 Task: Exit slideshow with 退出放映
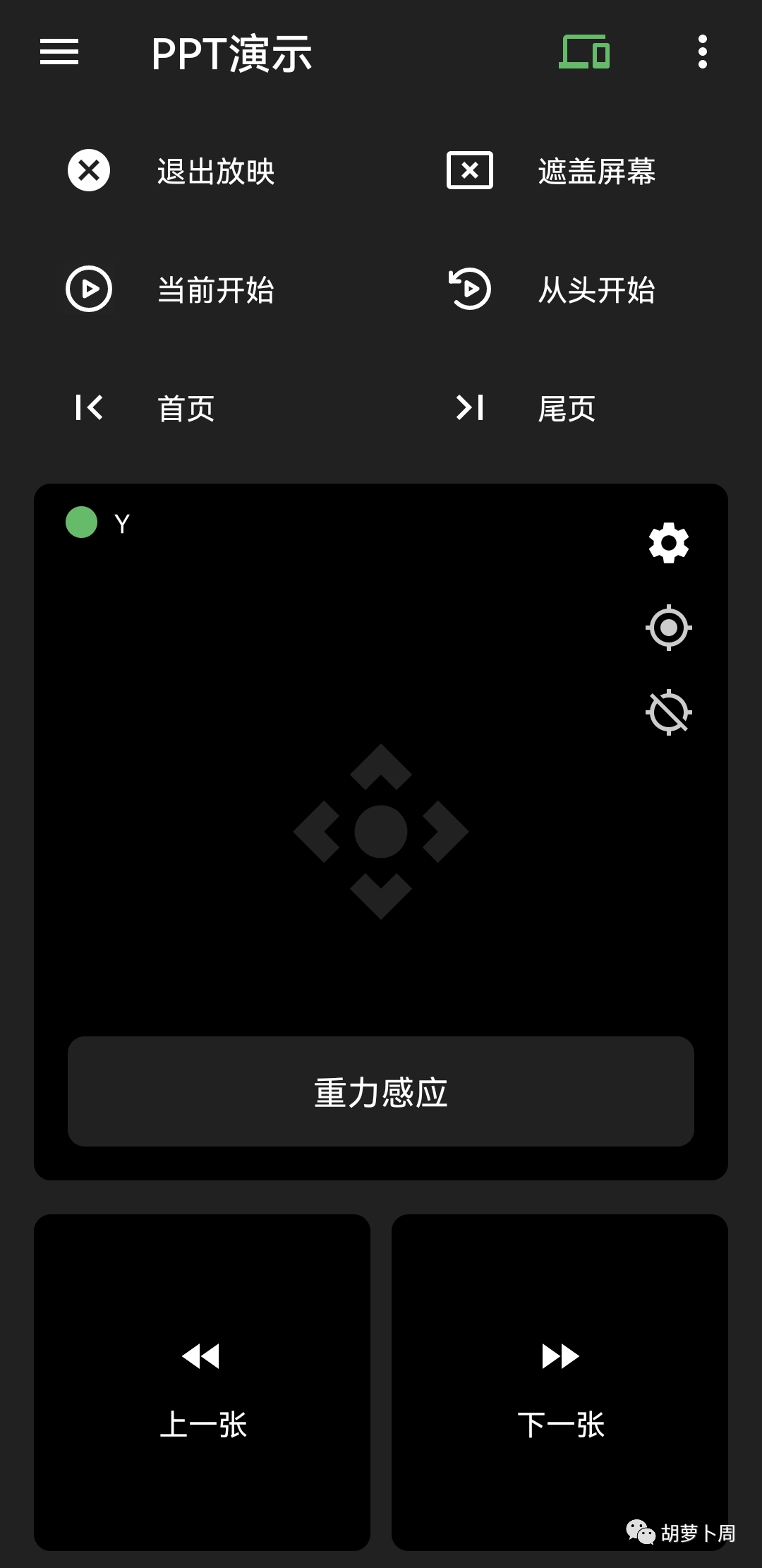(x=173, y=171)
